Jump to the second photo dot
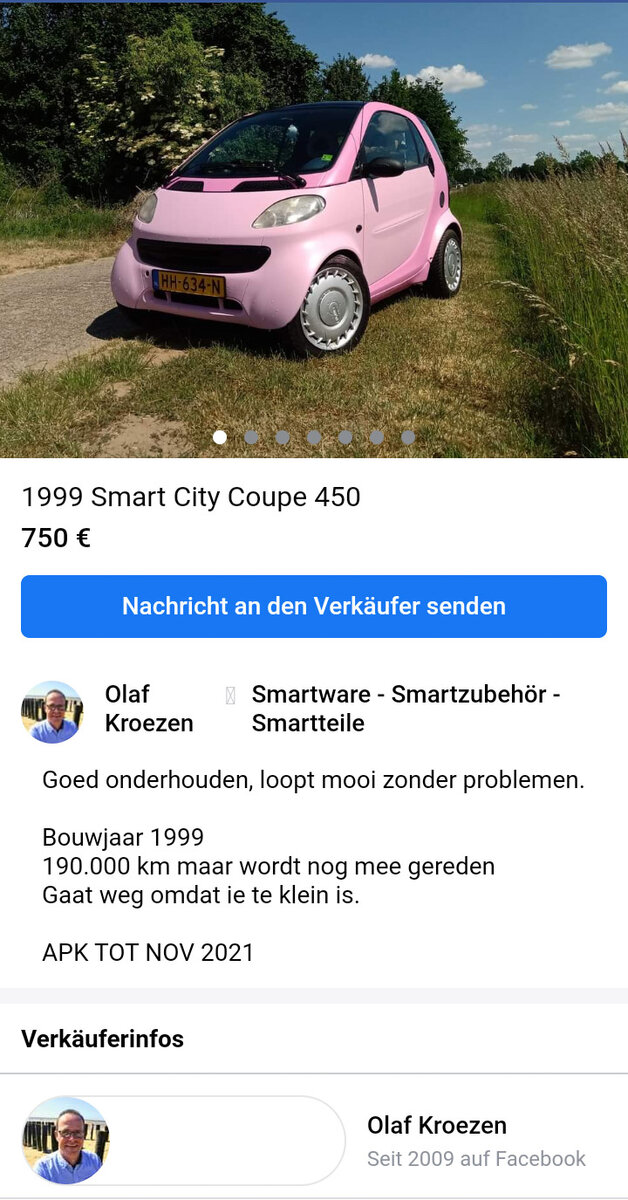 coord(251,437)
